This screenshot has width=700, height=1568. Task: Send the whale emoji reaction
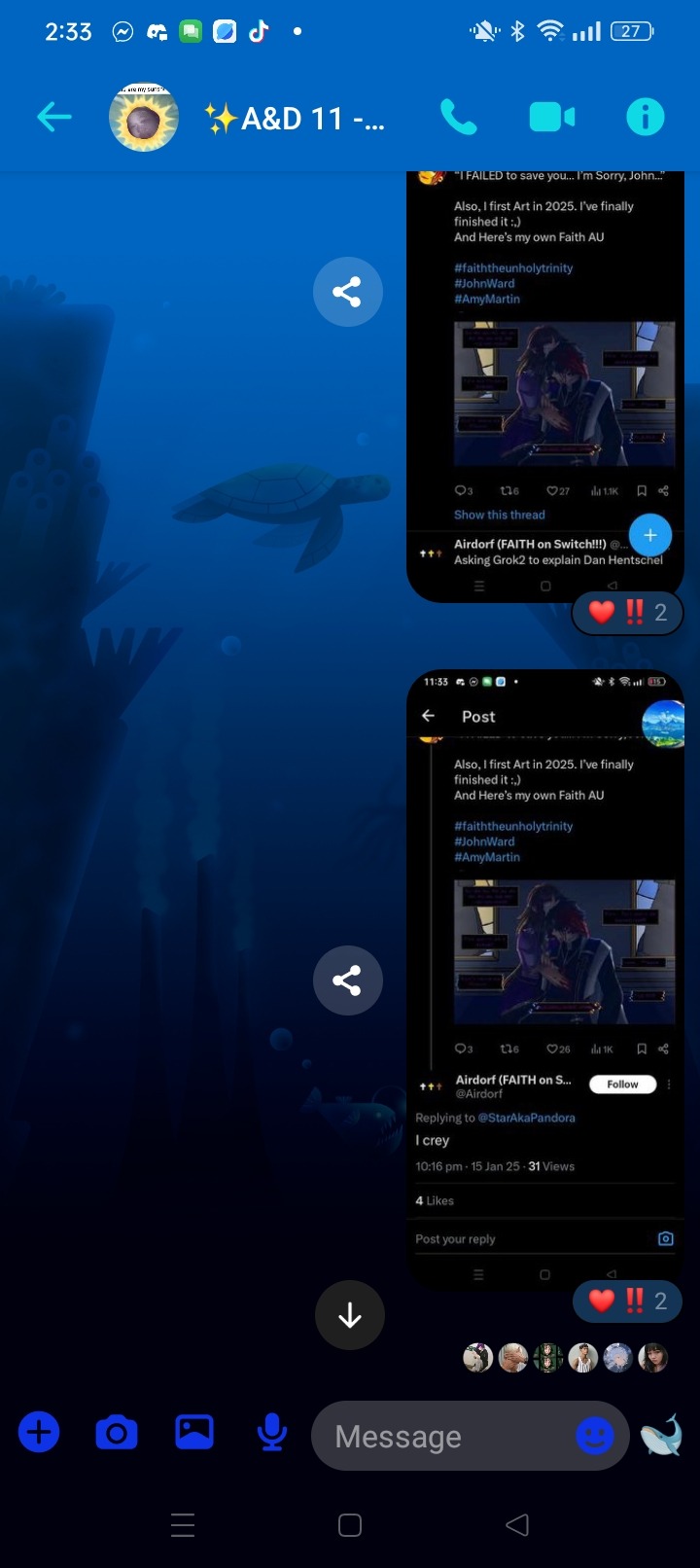coord(661,1436)
